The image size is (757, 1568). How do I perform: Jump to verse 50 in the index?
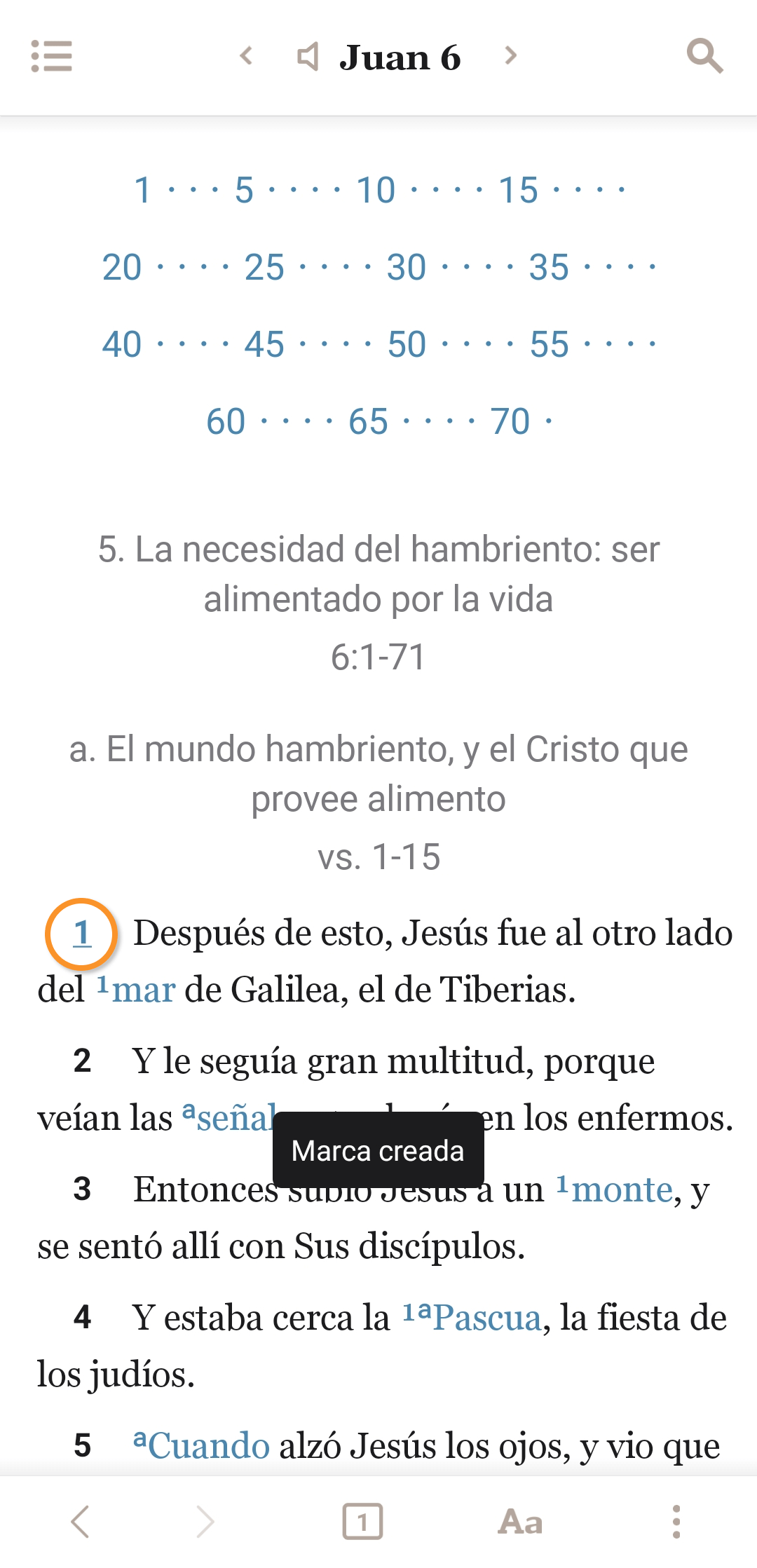coord(407,344)
